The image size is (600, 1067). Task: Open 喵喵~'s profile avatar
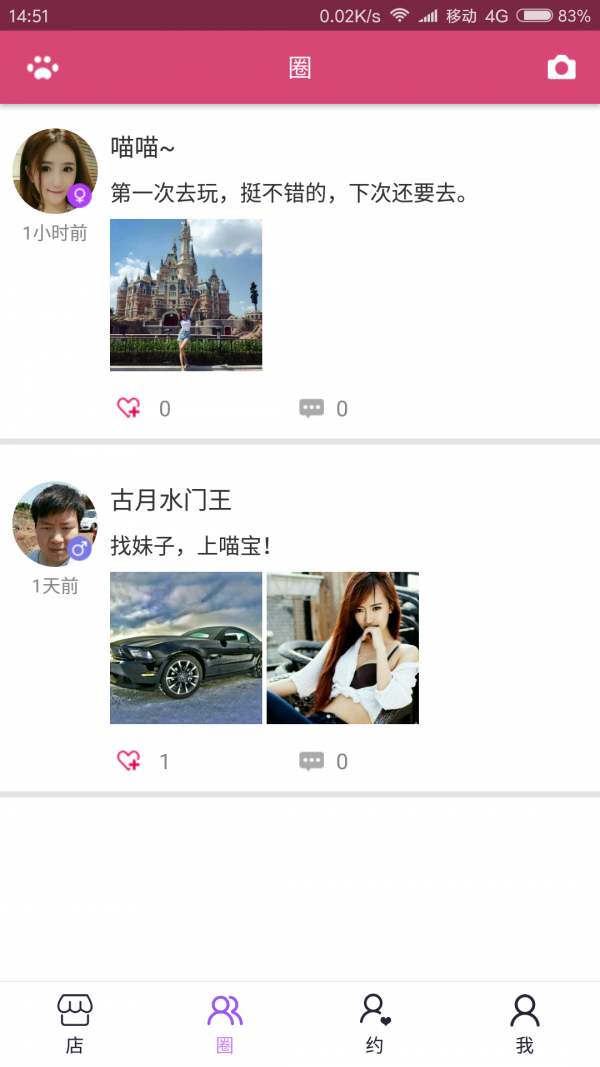pyautogui.click(x=55, y=171)
